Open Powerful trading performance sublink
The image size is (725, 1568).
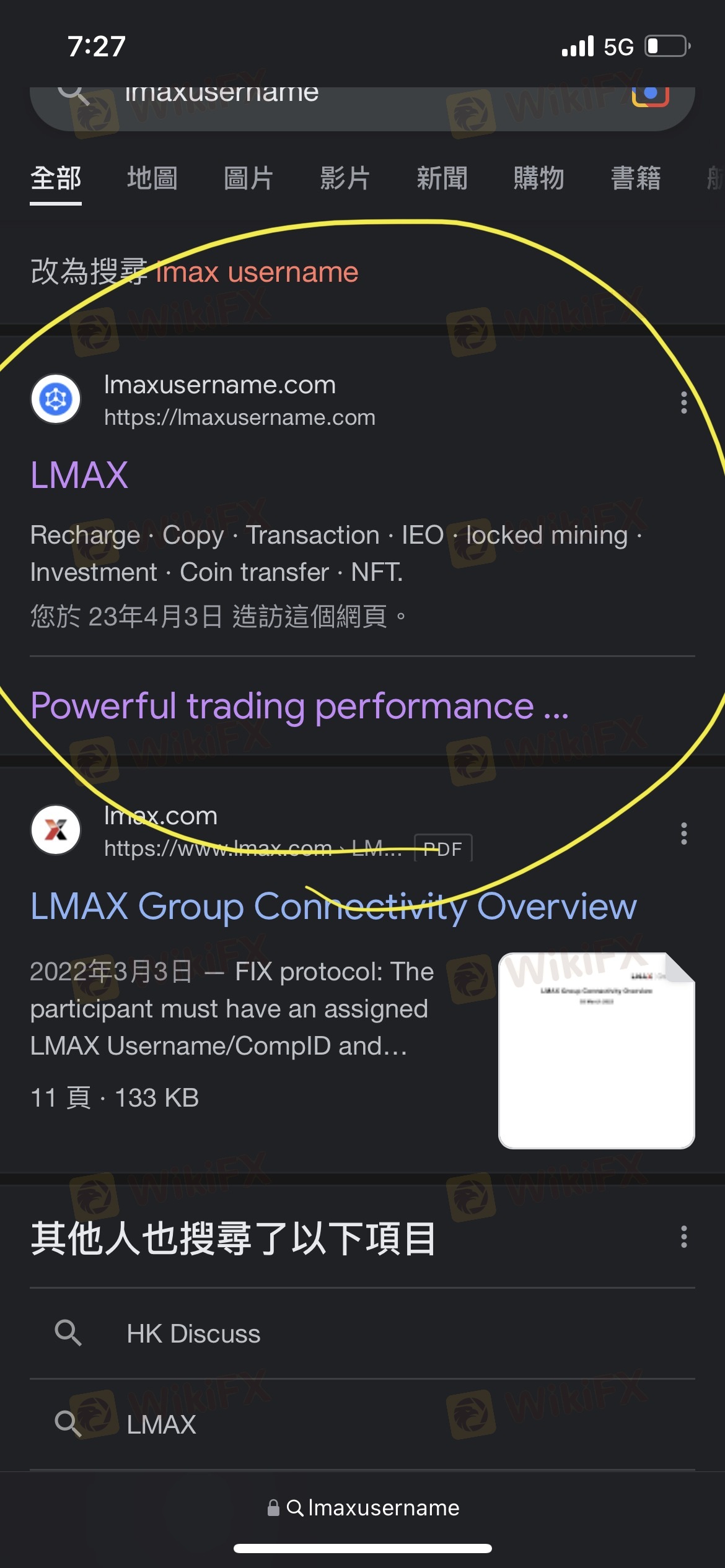299,705
